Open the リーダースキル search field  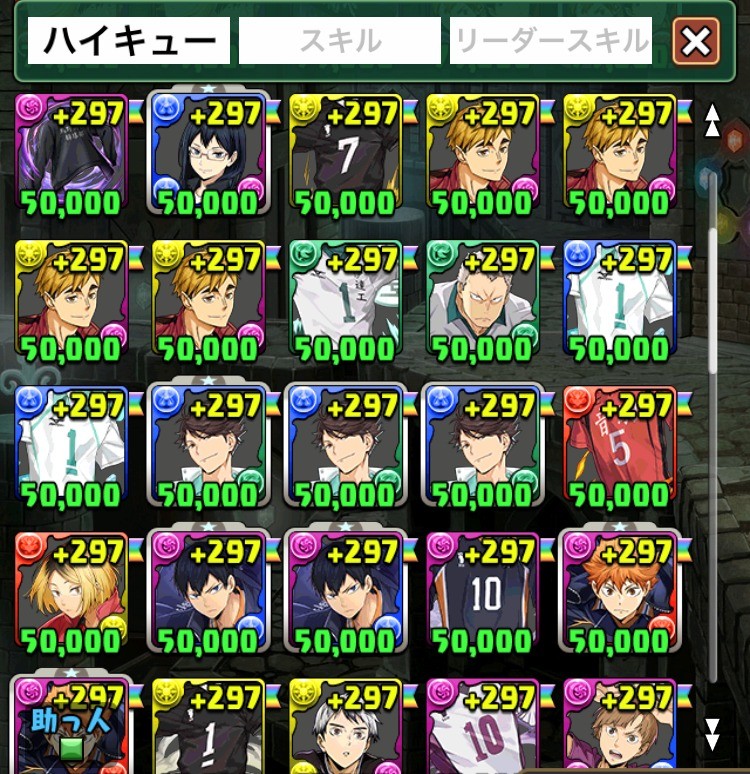pyautogui.click(x=551, y=41)
